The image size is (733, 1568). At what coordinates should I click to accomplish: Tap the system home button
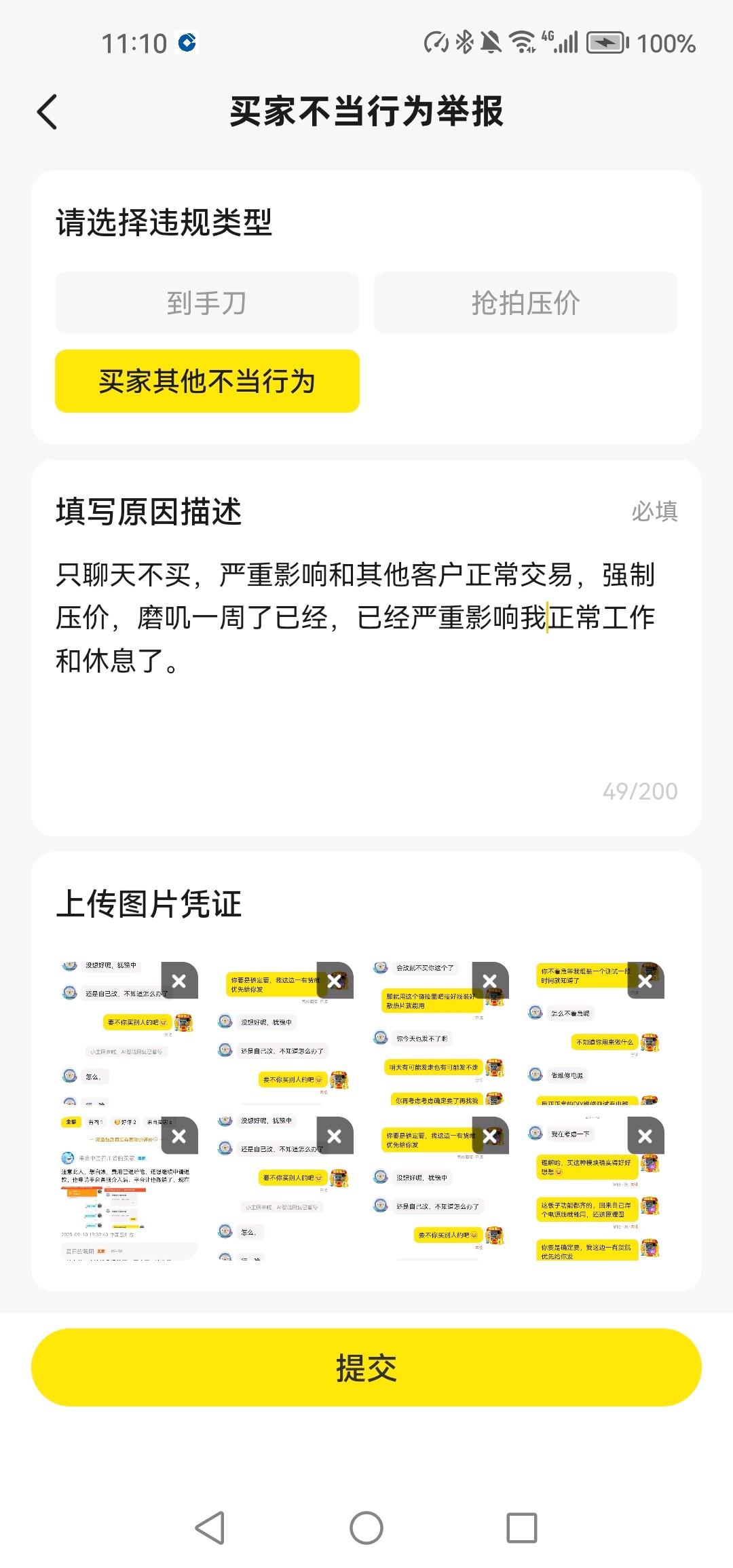tap(366, 1528)
